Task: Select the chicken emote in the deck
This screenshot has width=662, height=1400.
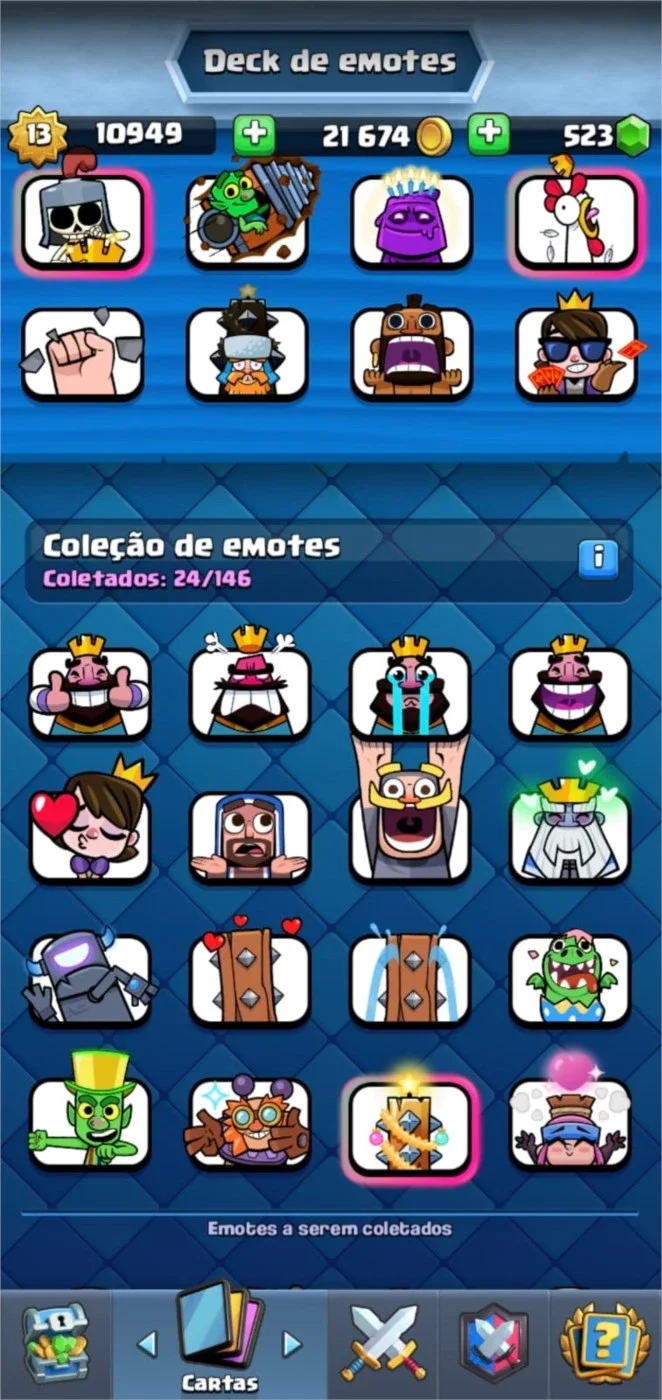Action: (x=576, y=219)
